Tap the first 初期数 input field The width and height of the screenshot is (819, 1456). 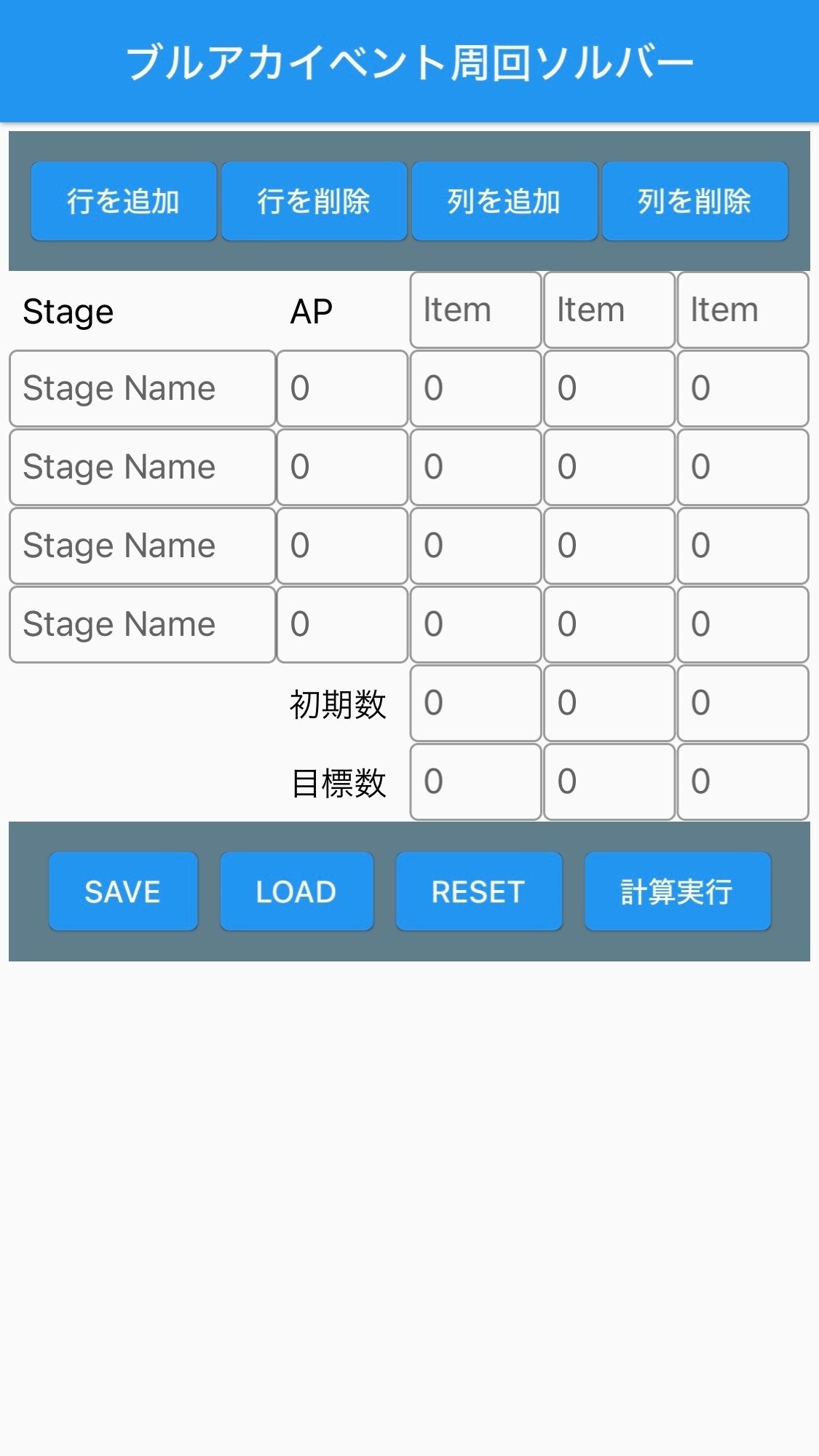tap(475, 703)
